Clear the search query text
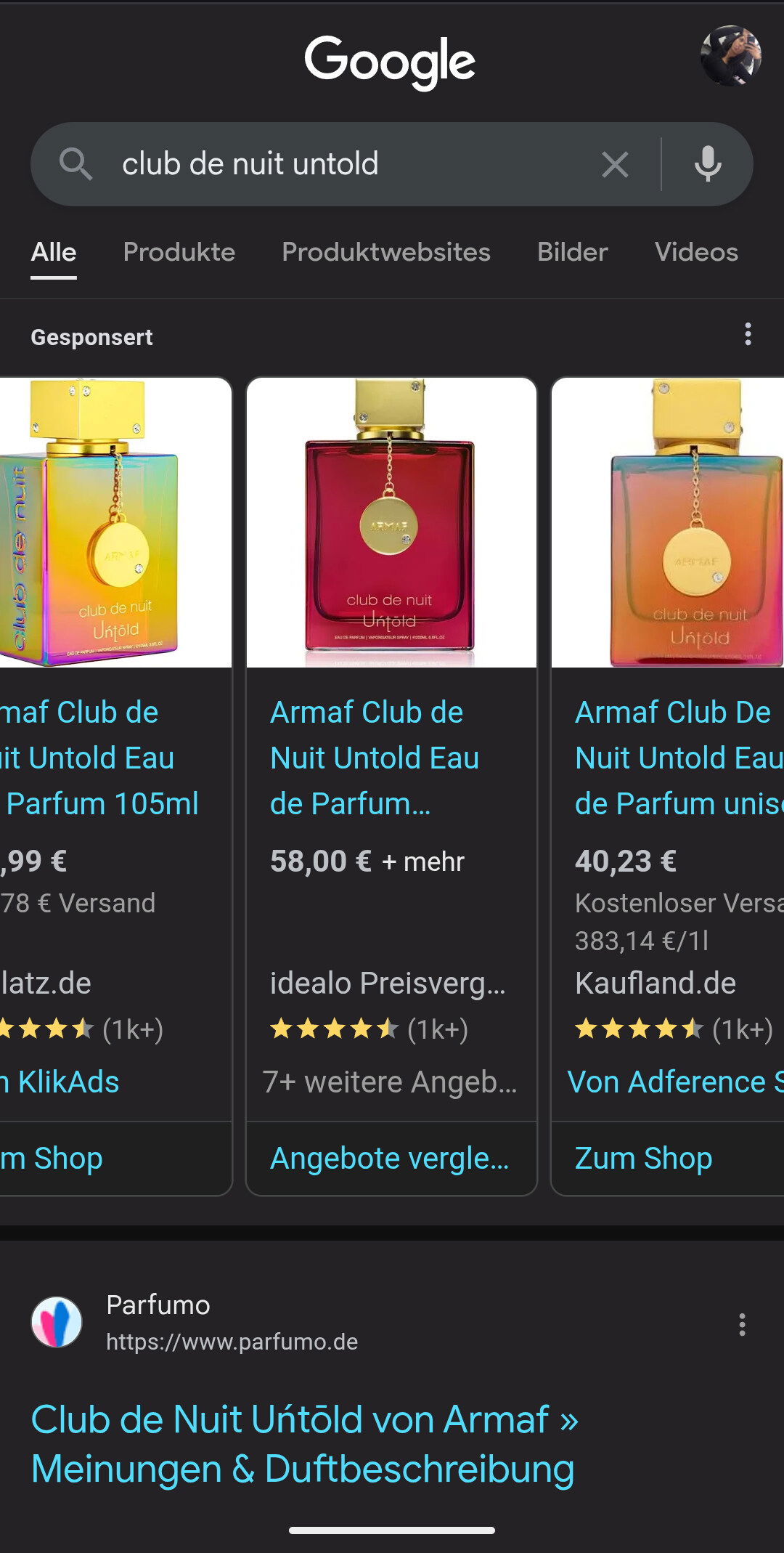 click(x=615, y=165)
